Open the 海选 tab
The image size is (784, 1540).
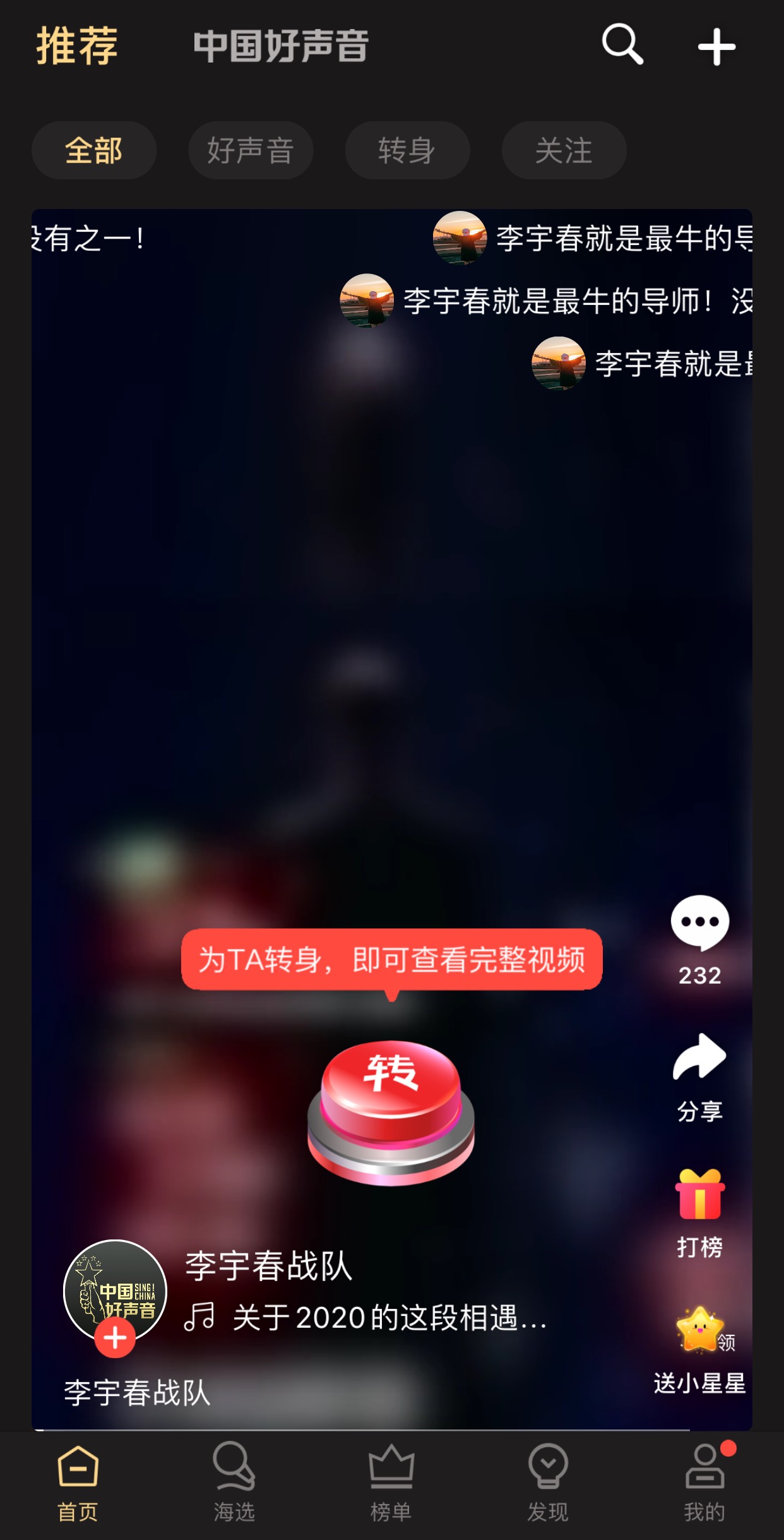(x=234, y=1481)
